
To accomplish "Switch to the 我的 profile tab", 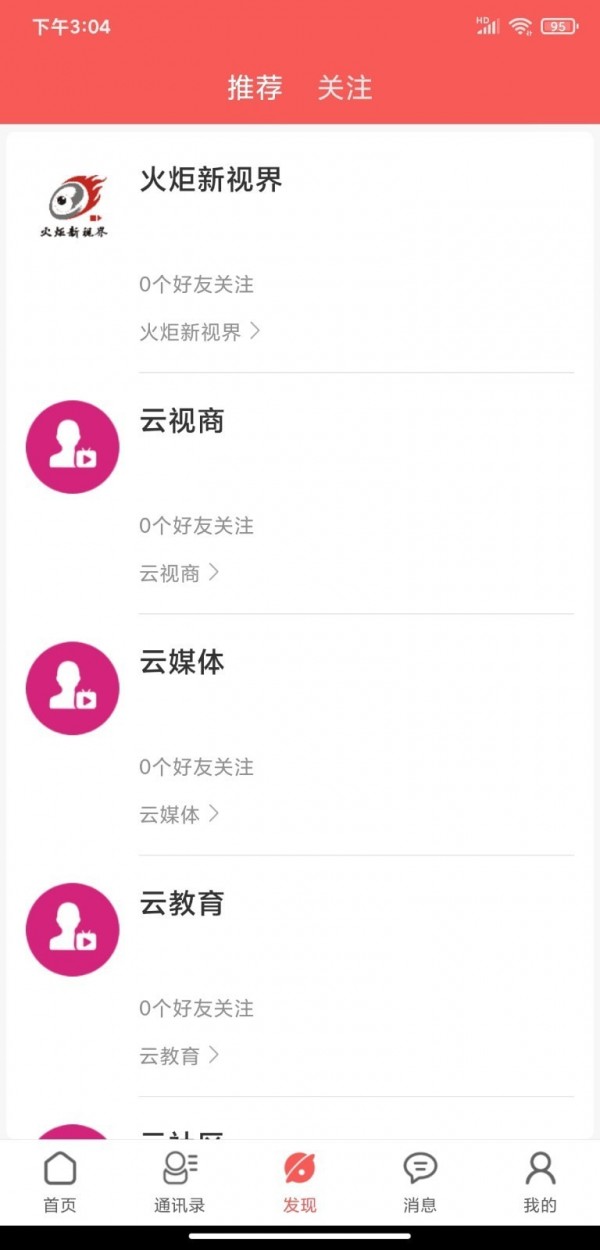I will (540, 1182).
